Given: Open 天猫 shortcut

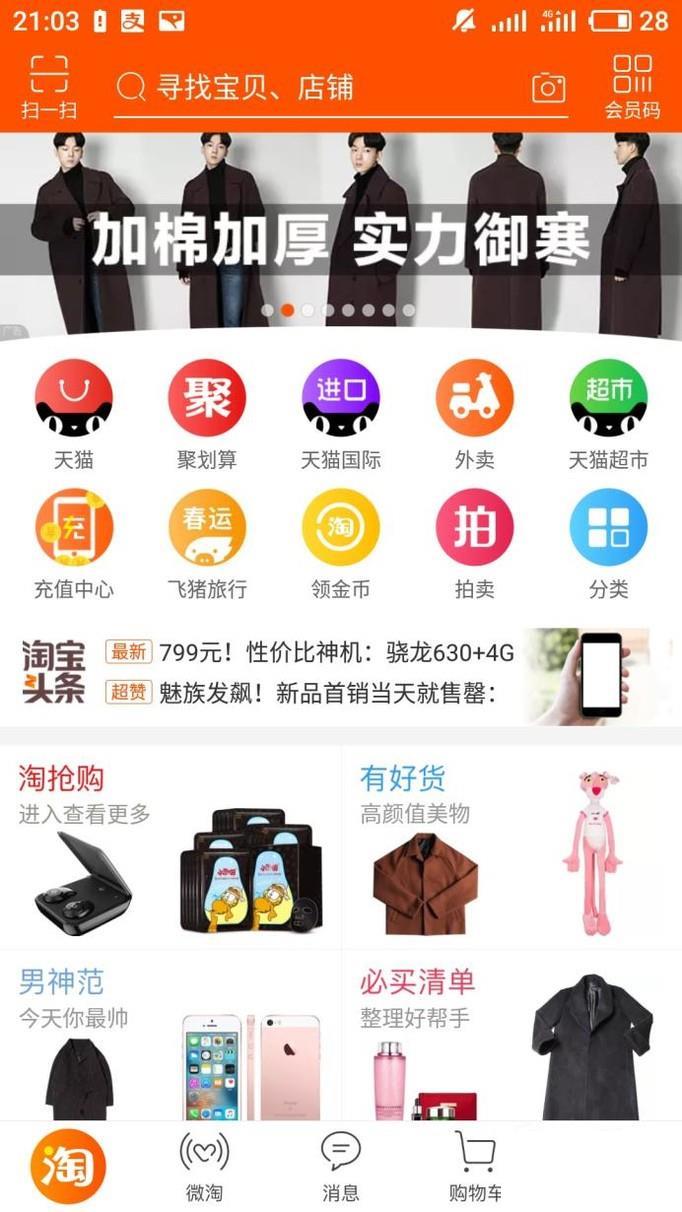Looking at the screenshot, I should coord(74,412).
